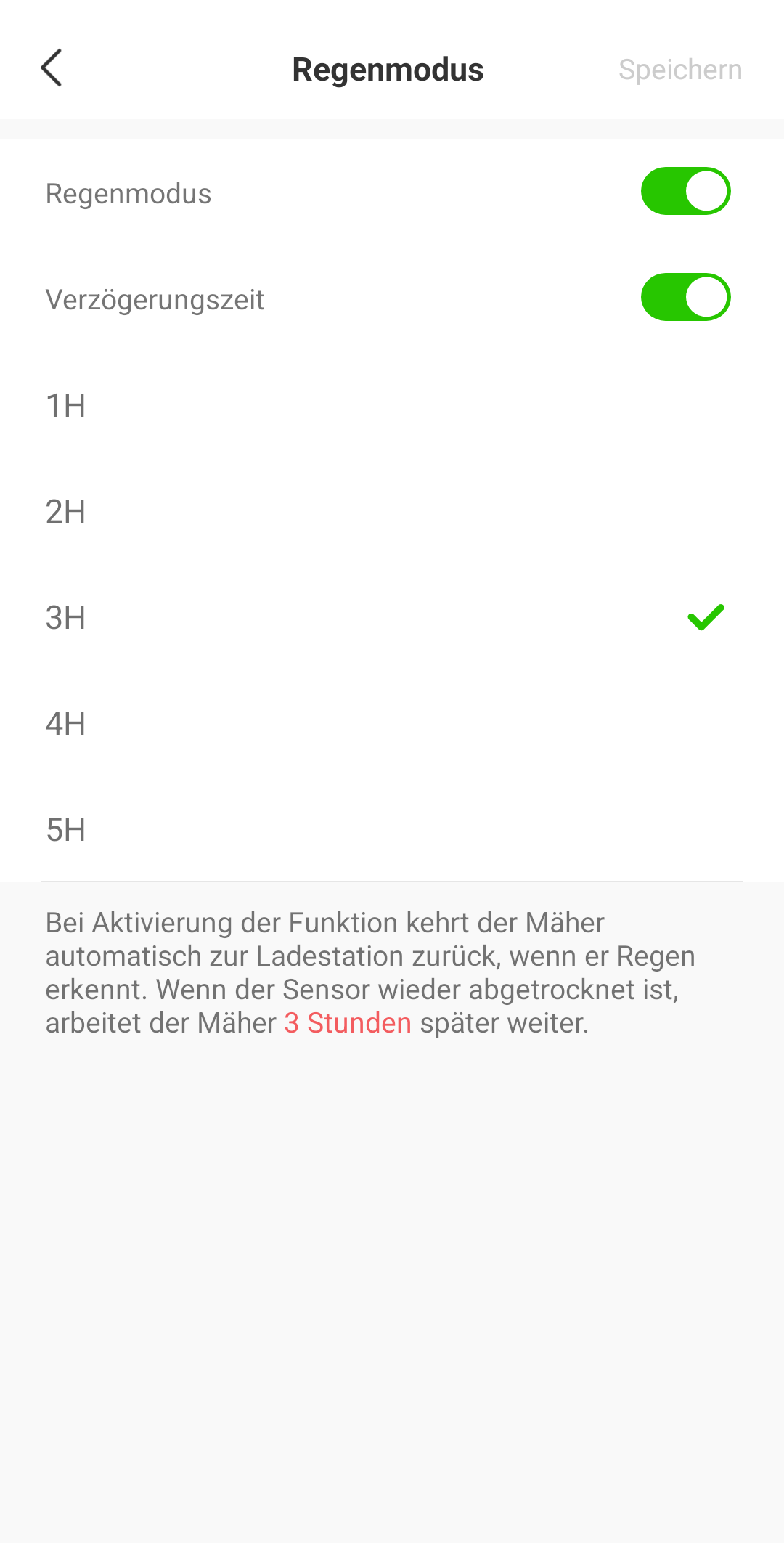
Task: Pick the 5H delay option
Action: (392, 829)
